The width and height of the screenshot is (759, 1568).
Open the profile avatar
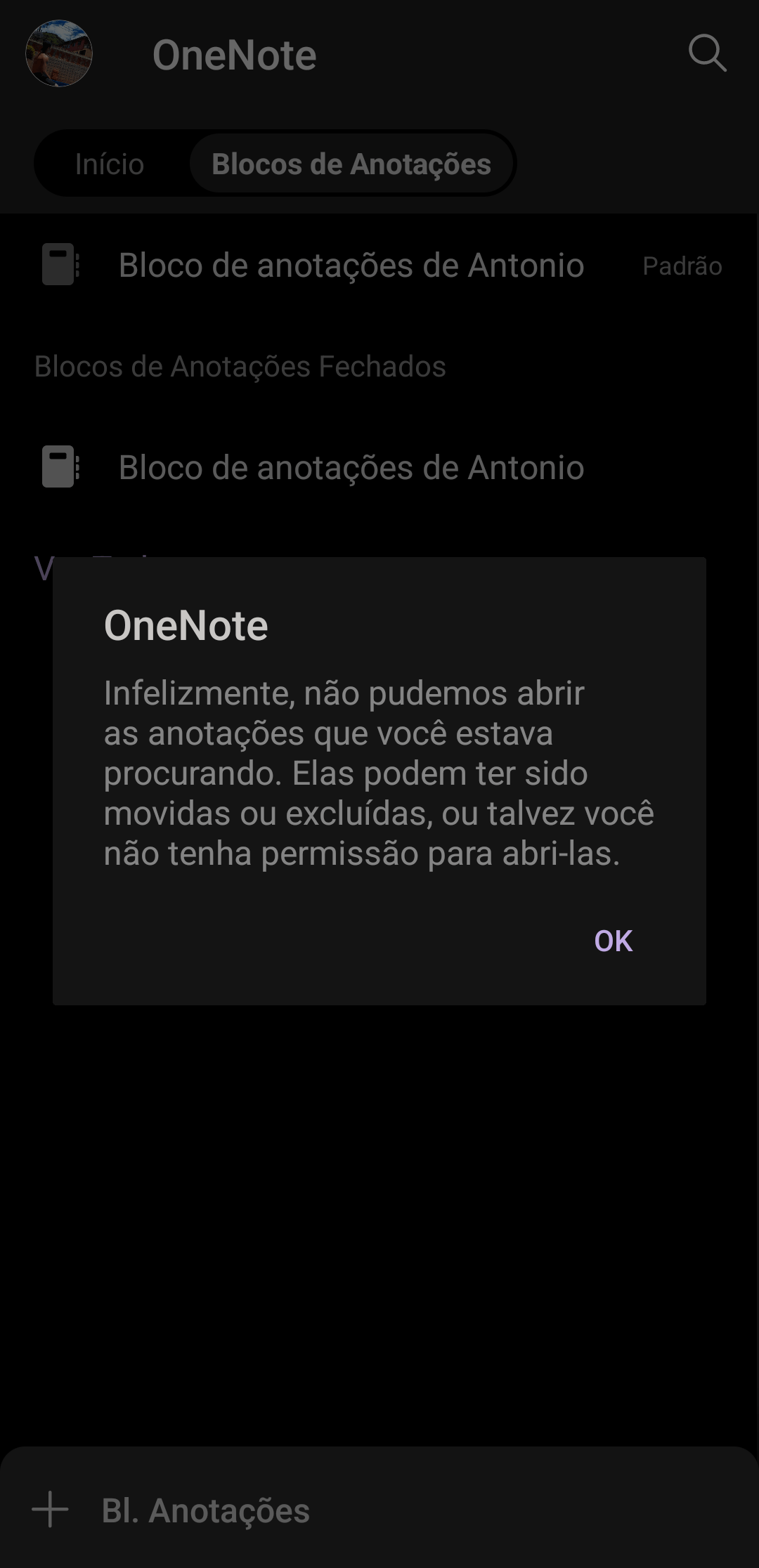pyautogui.click(x=59, y=53)
